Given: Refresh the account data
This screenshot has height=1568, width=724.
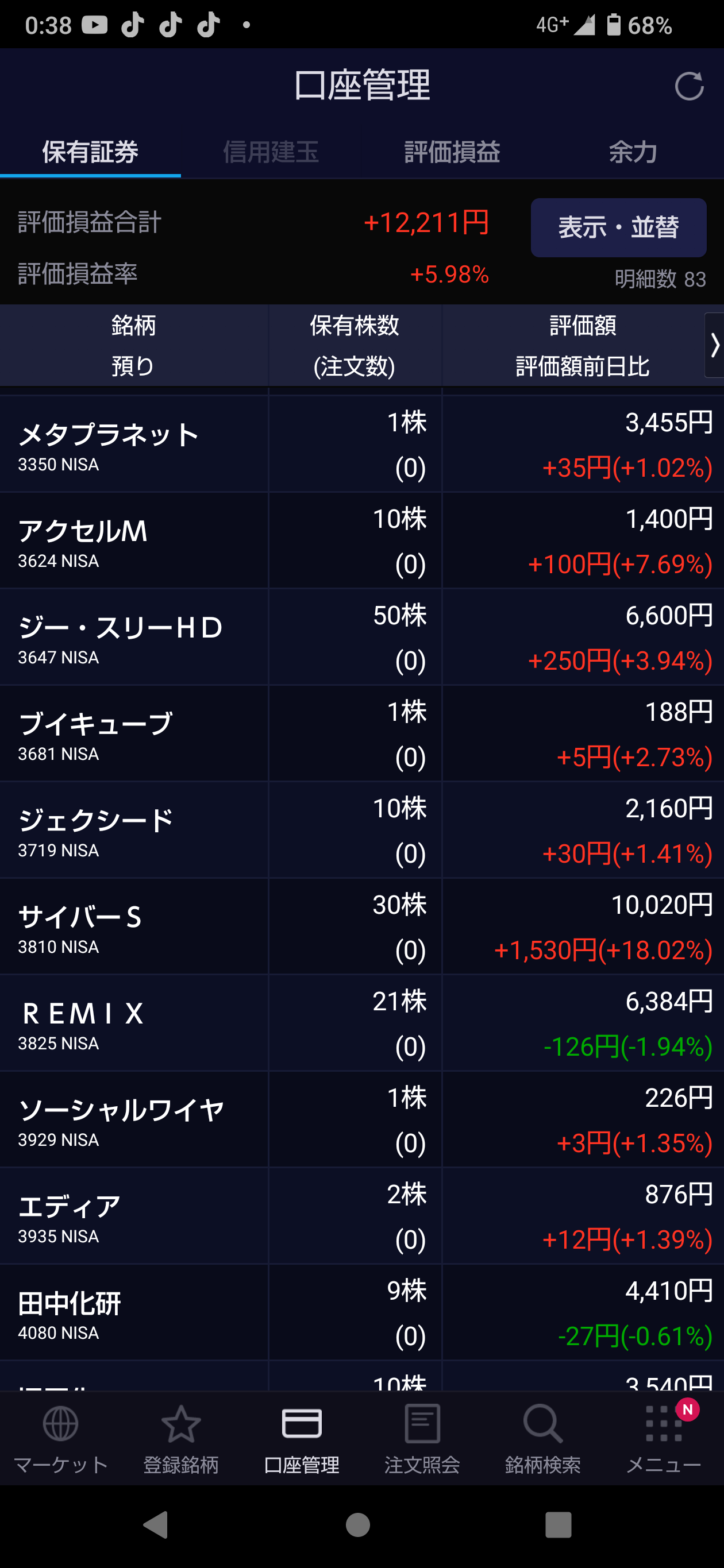Looking at the screenshot, I should (x=689, y=86).
